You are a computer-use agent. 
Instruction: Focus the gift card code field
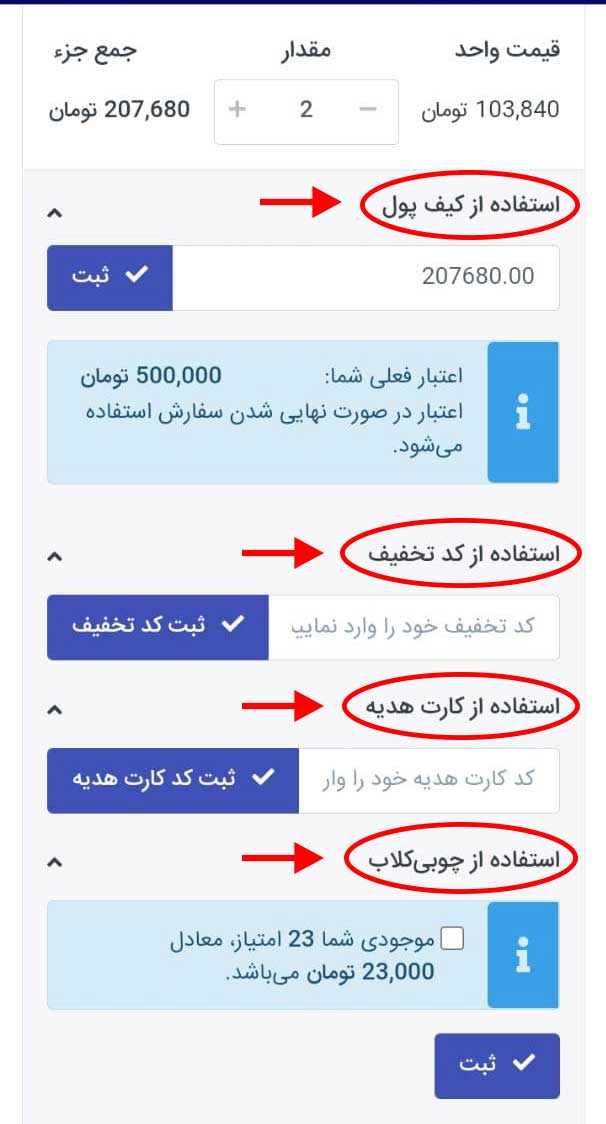coord(429,781)
